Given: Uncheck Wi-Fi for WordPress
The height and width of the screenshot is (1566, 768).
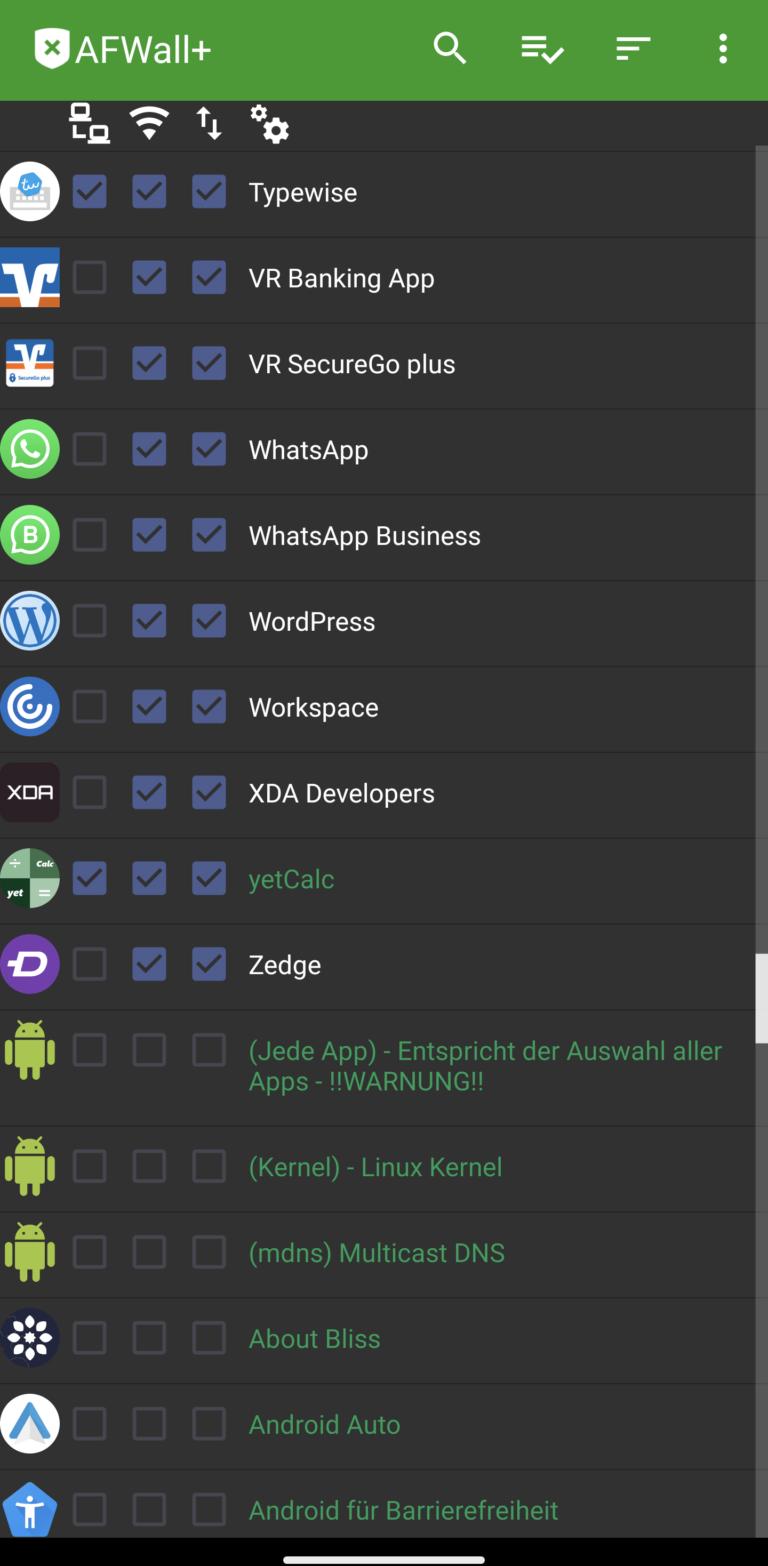Looking at the screenshot, I should tap(149, 622).
